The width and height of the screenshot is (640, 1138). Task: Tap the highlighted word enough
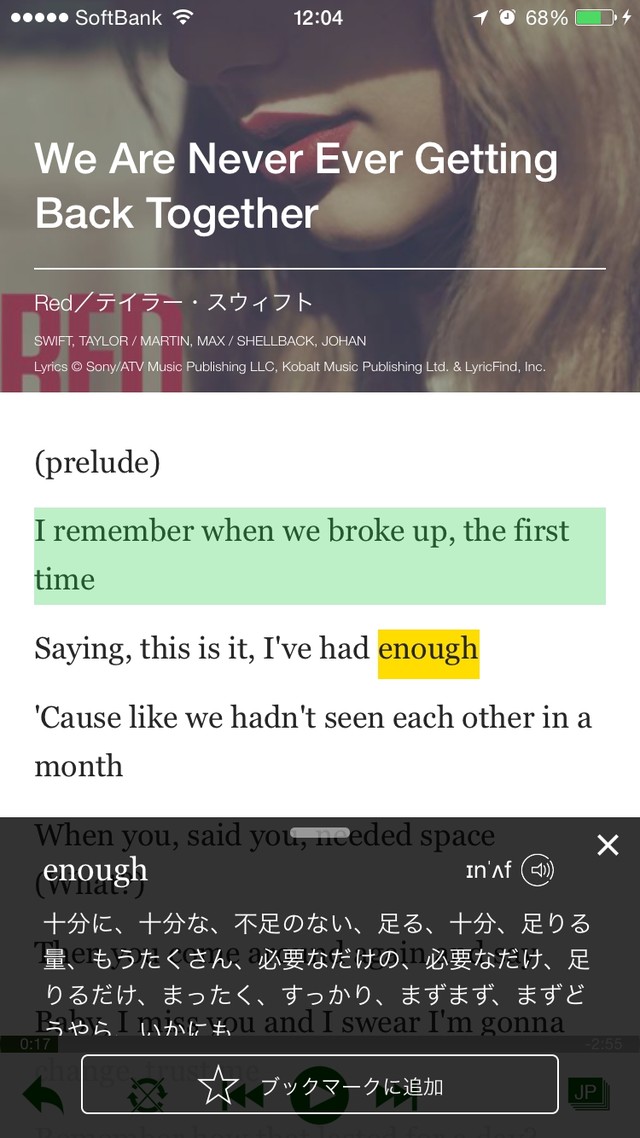tap(428, 650)
